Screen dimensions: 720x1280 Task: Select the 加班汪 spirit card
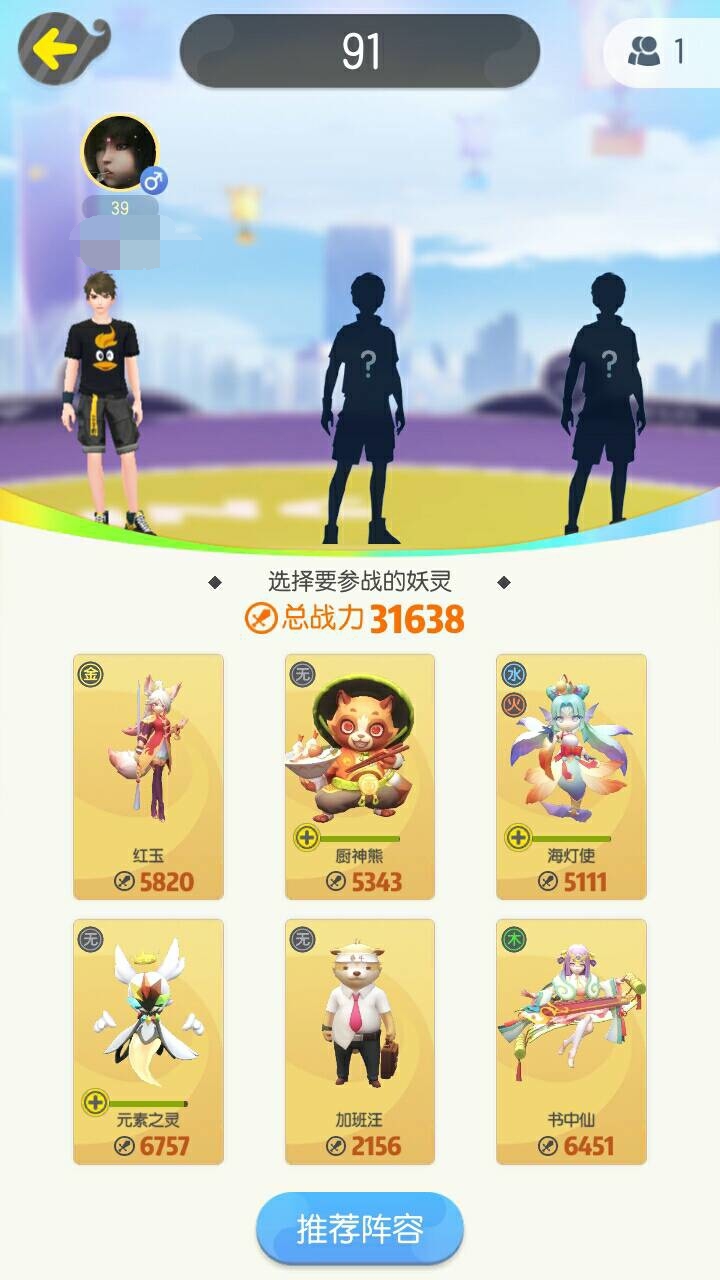[360, 1041]
